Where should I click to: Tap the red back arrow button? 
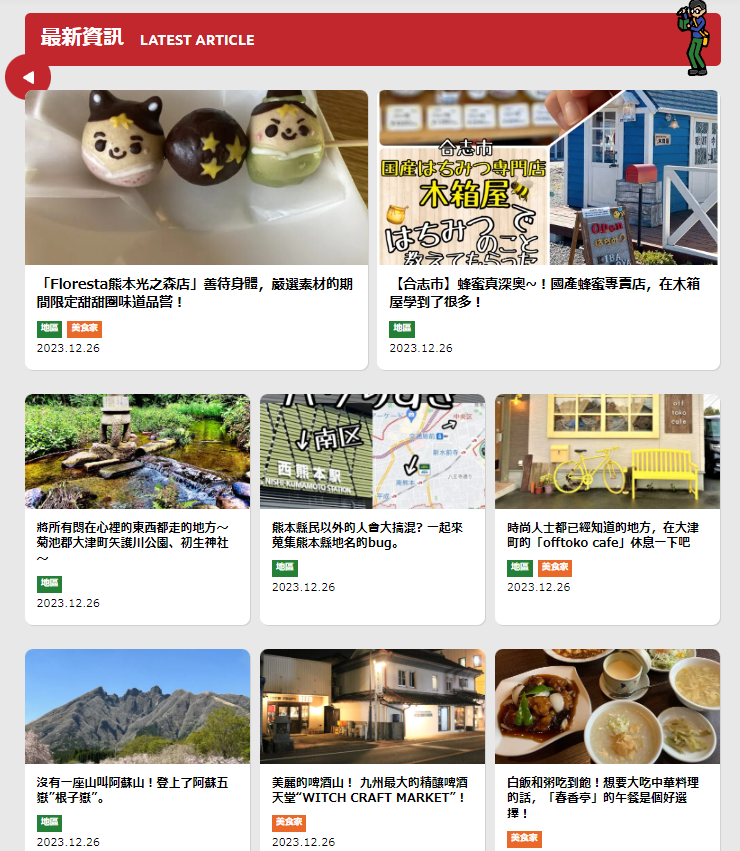[28, 77]
